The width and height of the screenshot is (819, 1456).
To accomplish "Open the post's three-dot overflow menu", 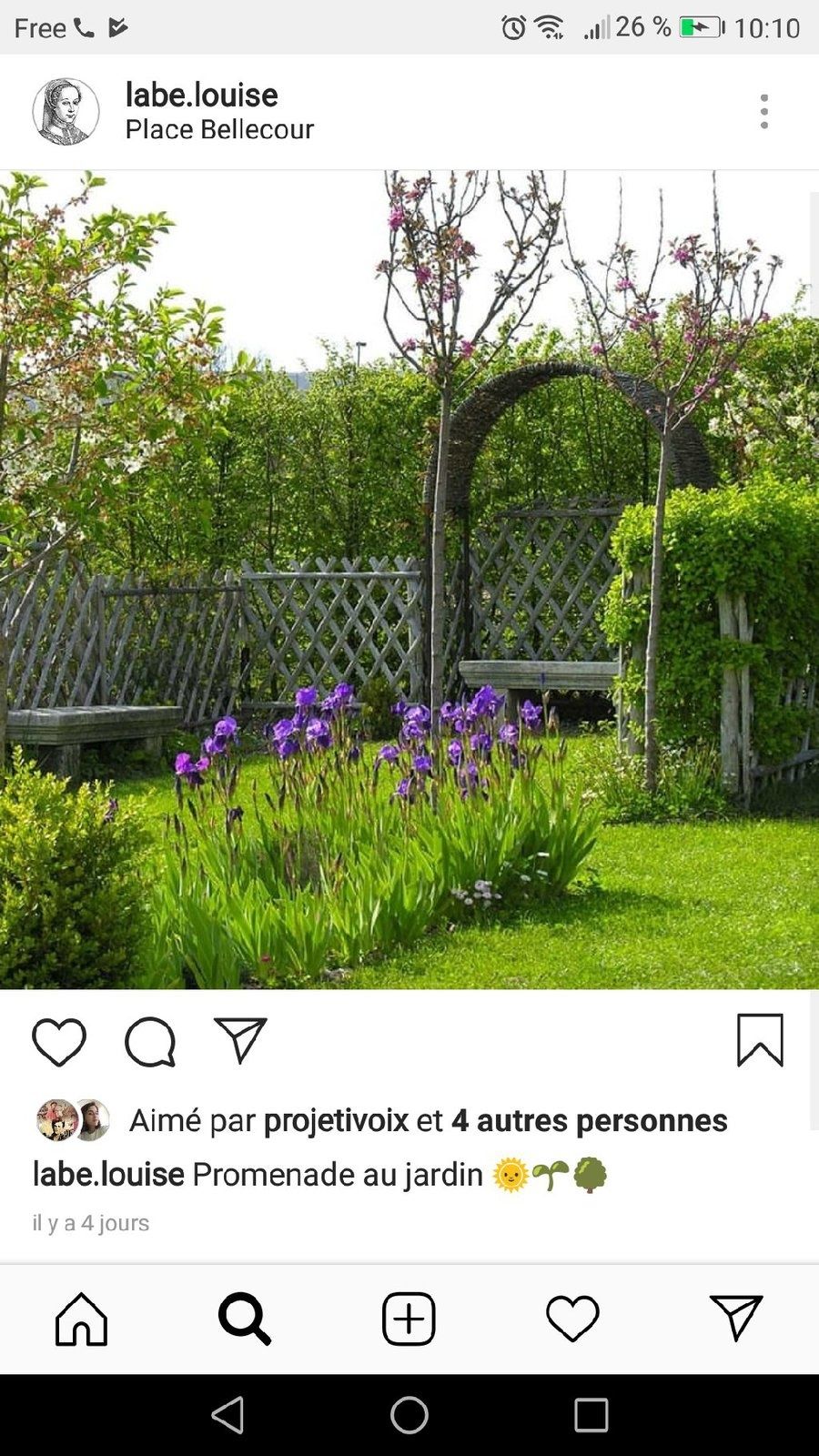I will 764,111.
